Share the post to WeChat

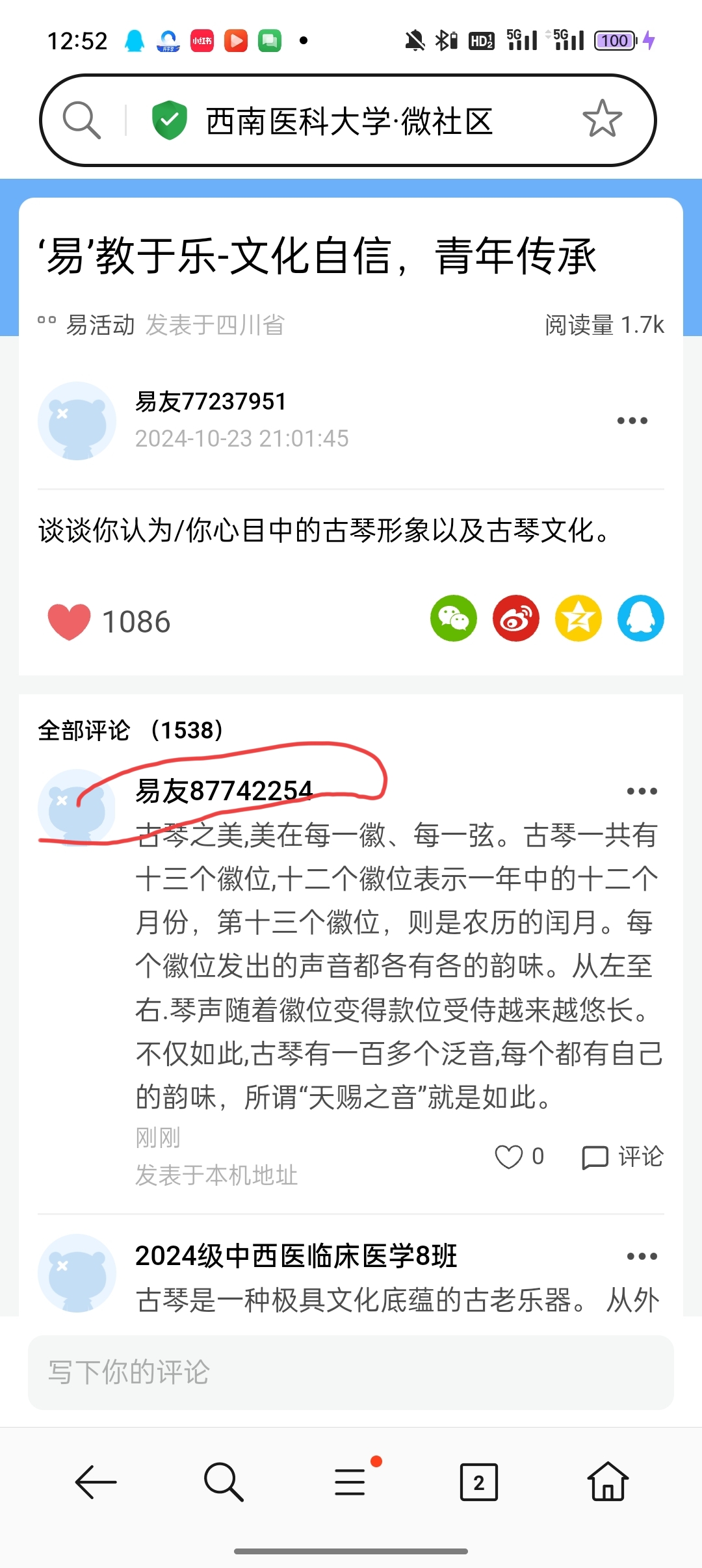(454, 618)
